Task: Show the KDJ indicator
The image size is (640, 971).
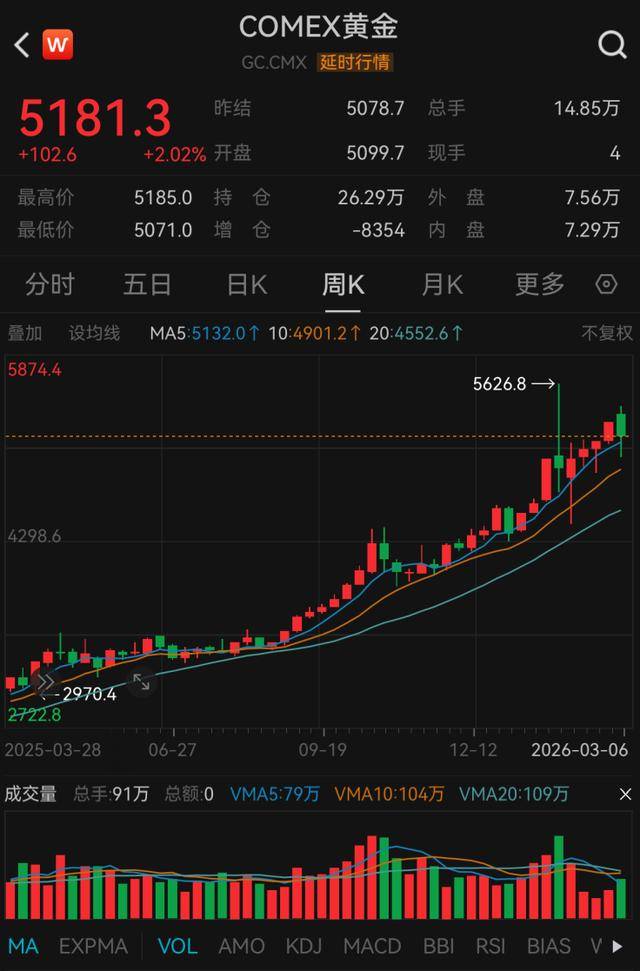Action: click(304, 946)
